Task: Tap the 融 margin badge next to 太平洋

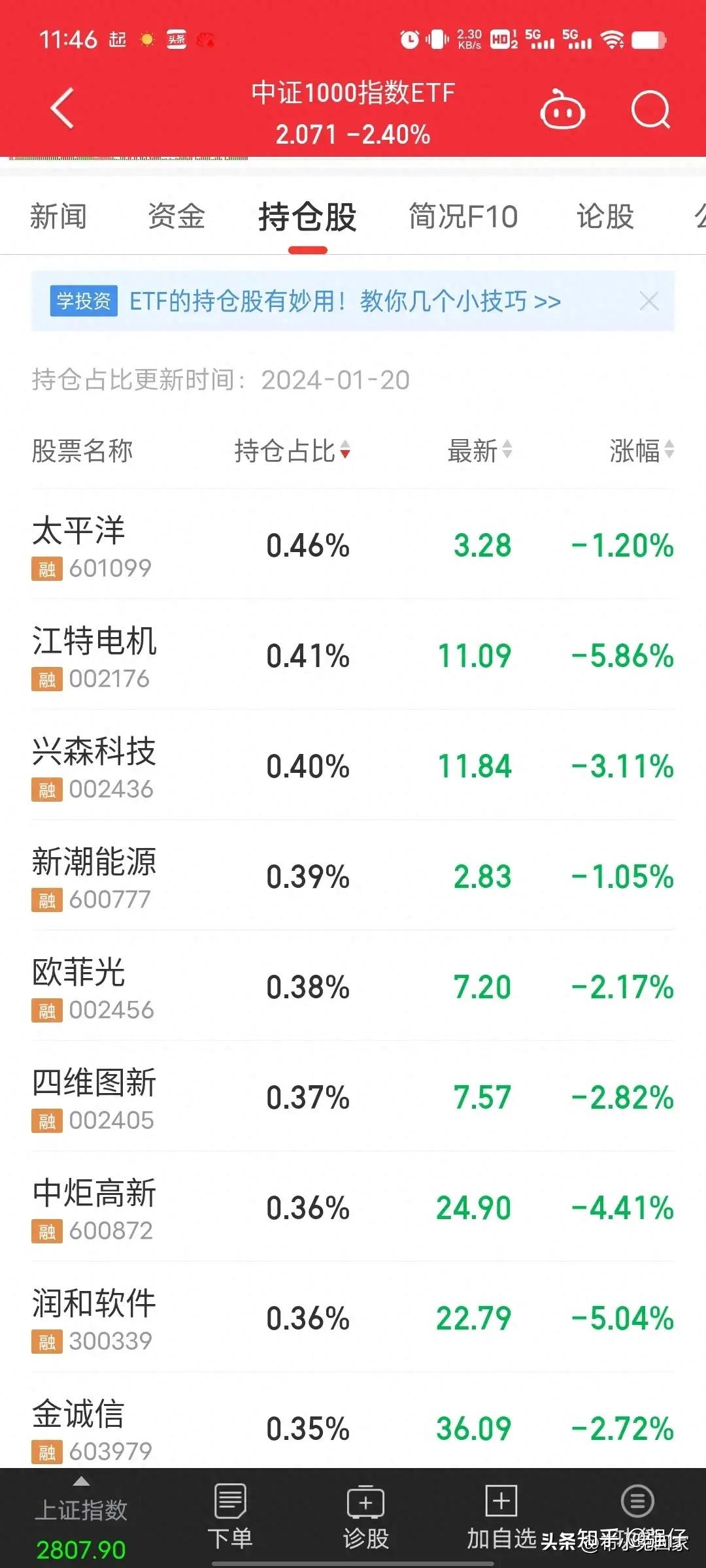Action: [47, 569]
